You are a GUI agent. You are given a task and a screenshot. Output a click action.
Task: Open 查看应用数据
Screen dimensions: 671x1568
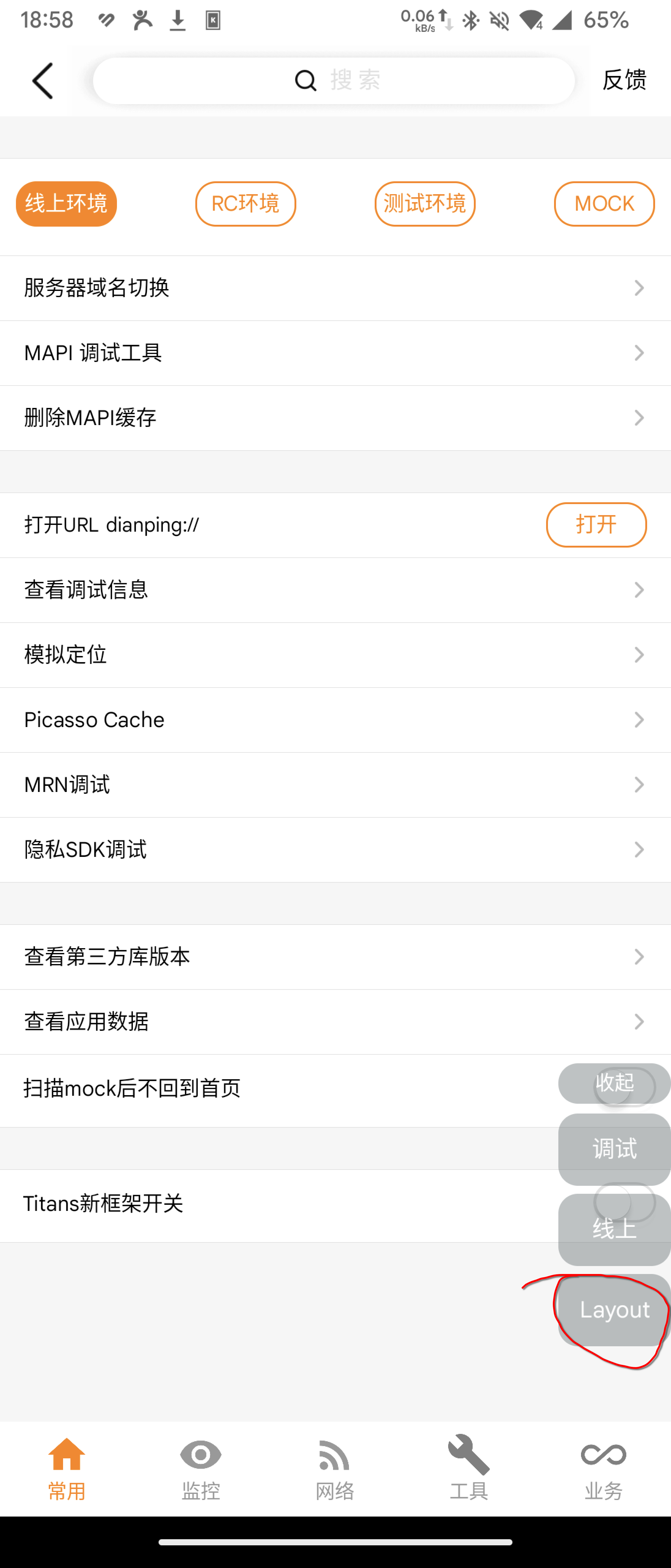pos(335,1022)
